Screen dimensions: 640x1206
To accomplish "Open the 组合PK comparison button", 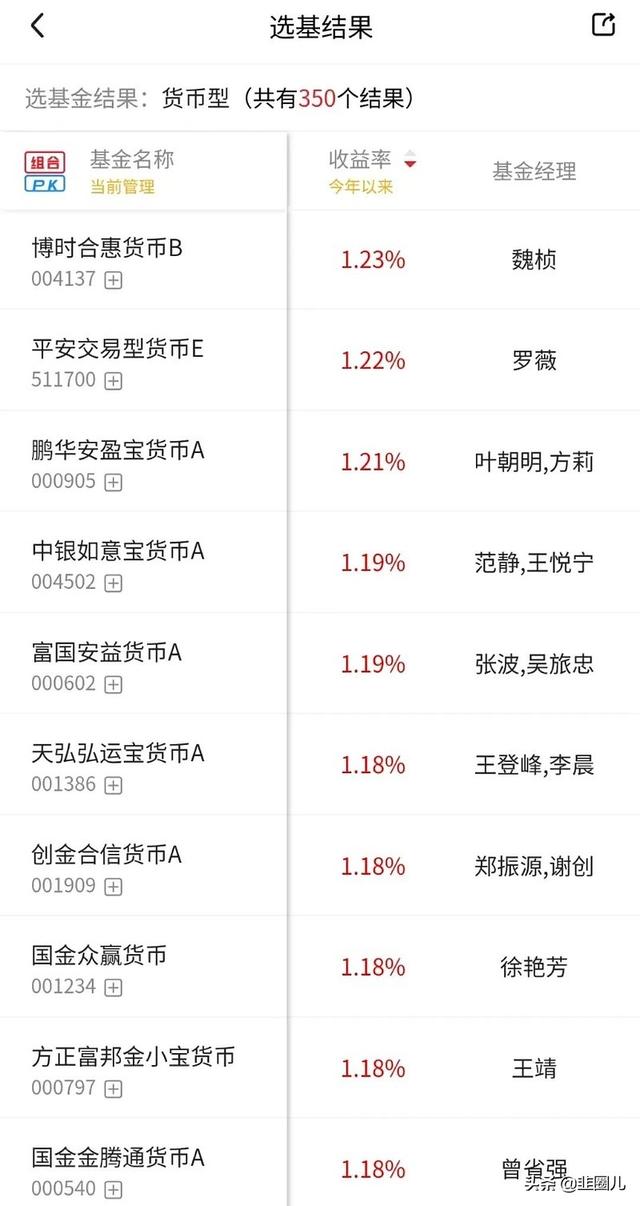I will [44, 171].
